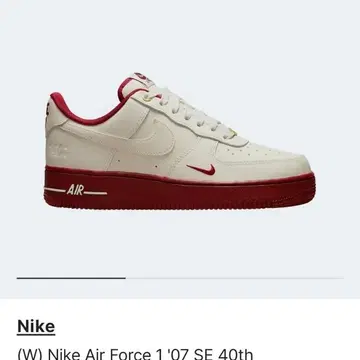Open the underlined Nike brand link
This screenshot has width=360, height=360.
click(36, 327)
